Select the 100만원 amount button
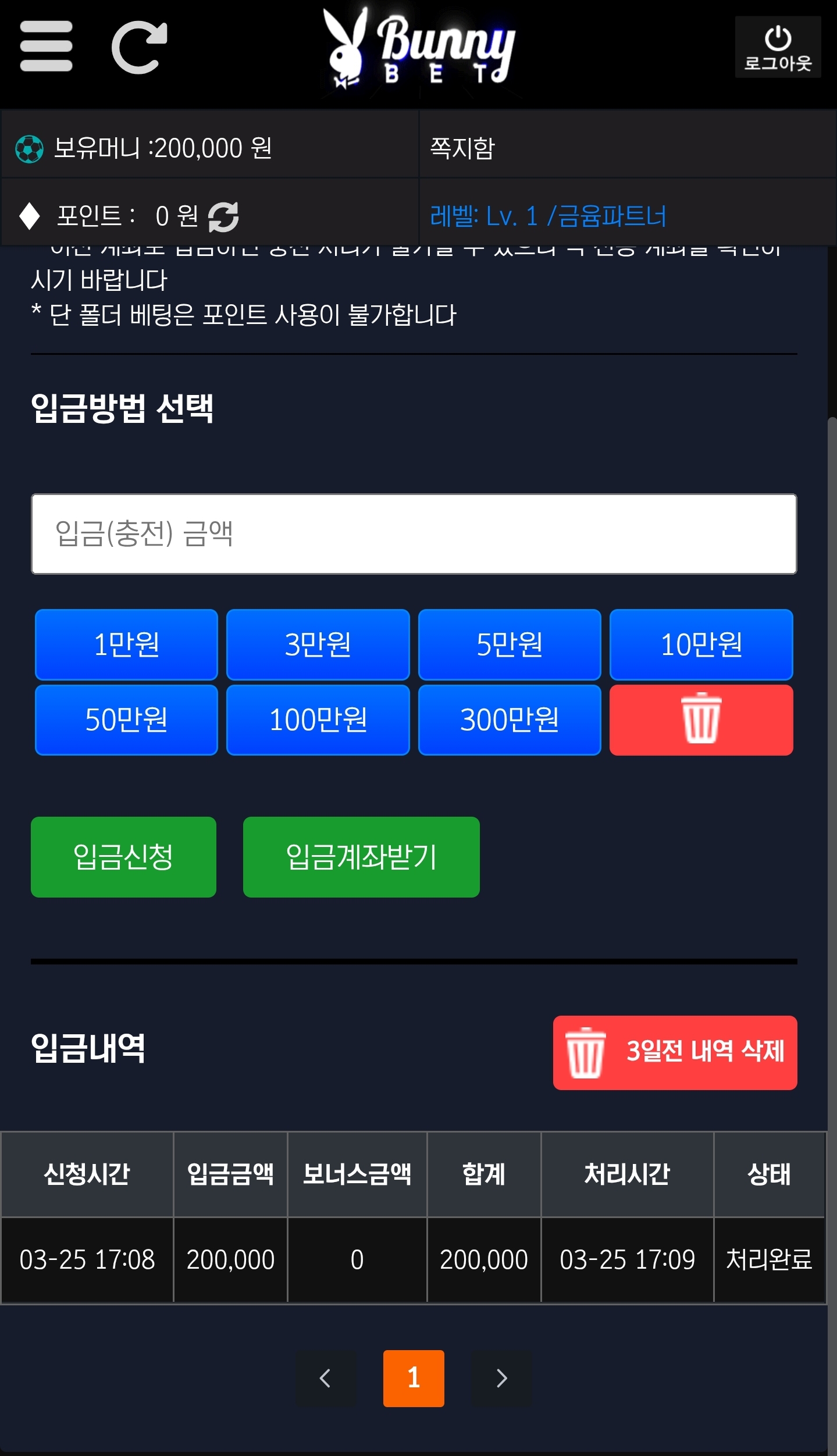Image resolution: width=837 pixels, height=1456 pixels. click(318, 720)
